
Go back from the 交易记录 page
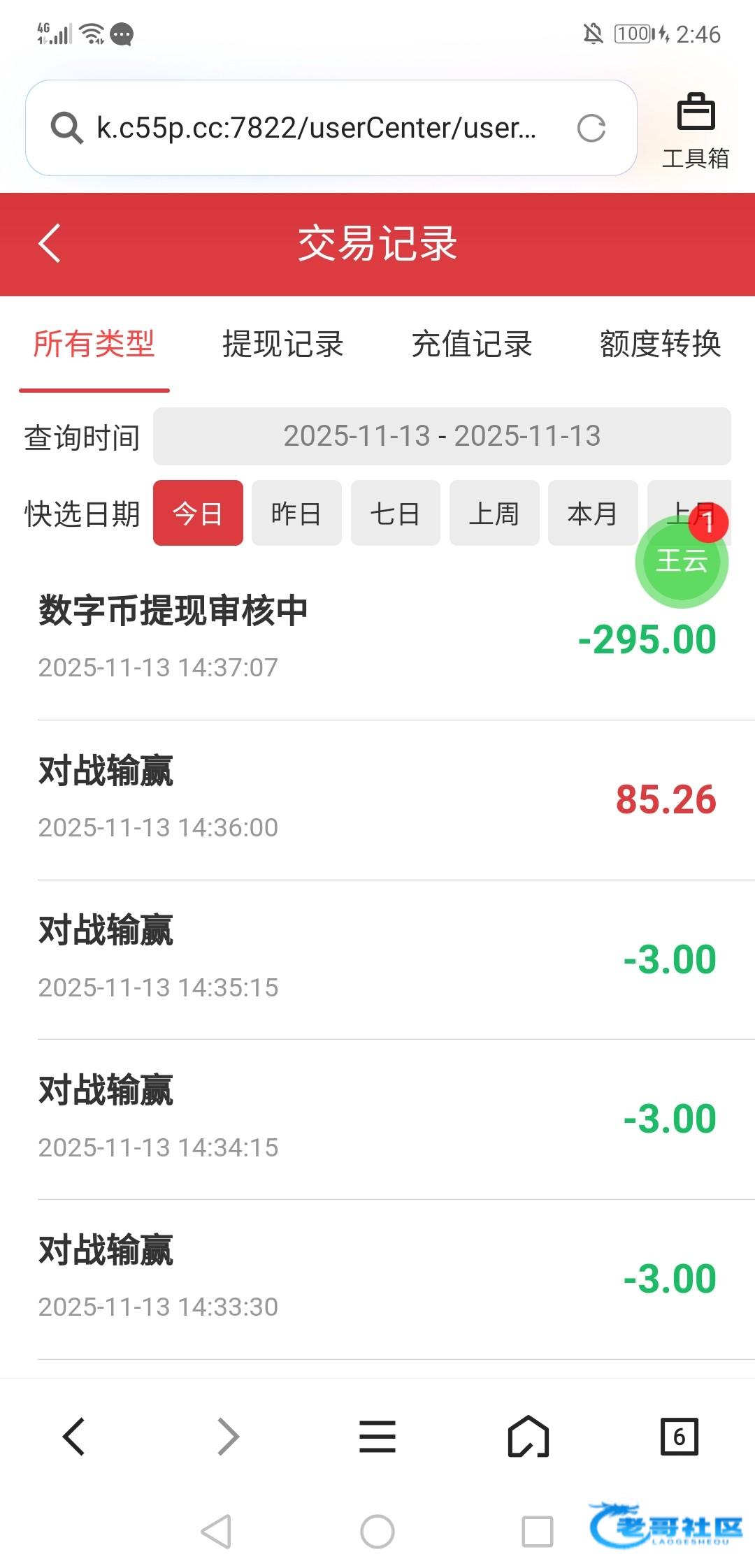tap(50, 243)
